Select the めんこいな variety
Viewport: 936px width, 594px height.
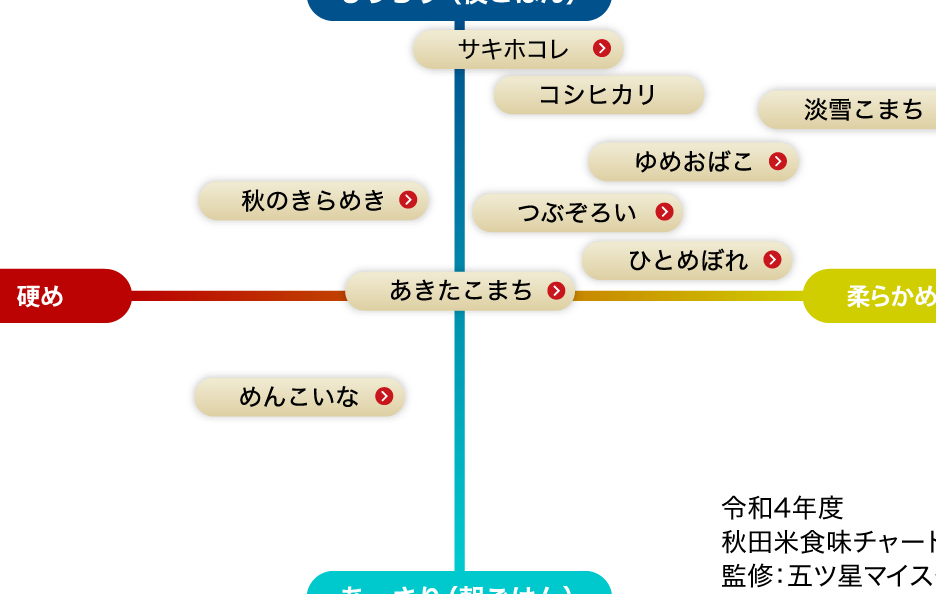[300, 396]
